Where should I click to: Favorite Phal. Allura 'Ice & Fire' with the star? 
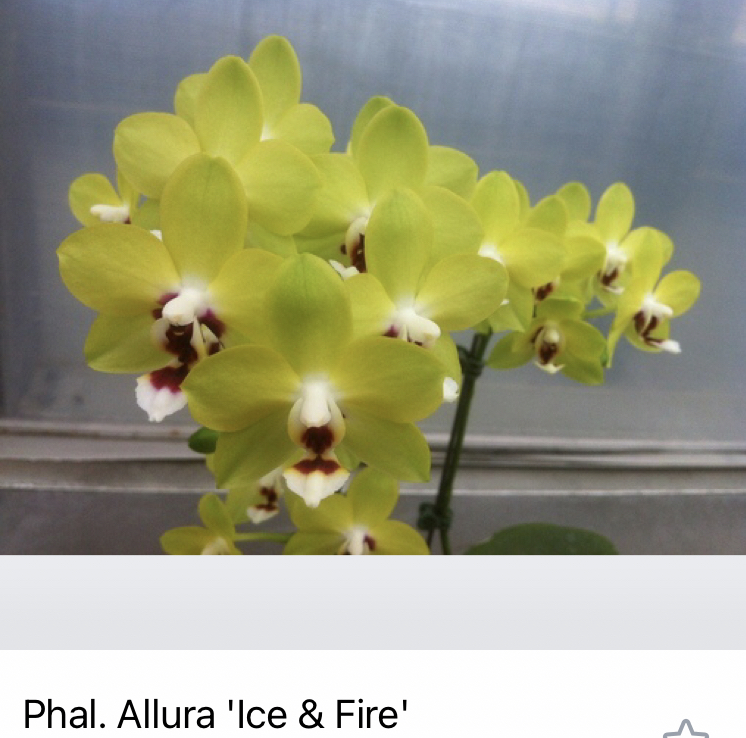pyautogui.click(x=686, y=729)
